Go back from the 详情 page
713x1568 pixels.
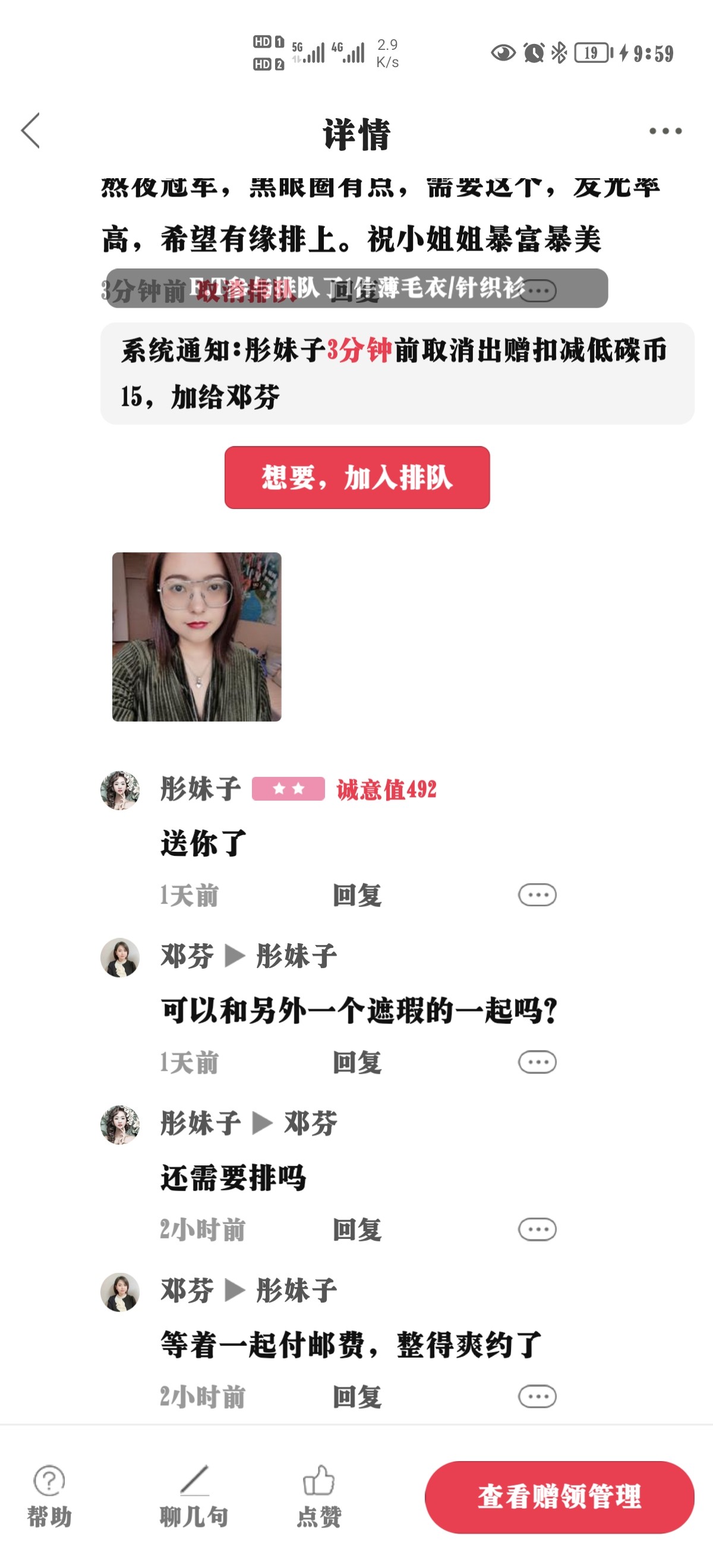30,130
